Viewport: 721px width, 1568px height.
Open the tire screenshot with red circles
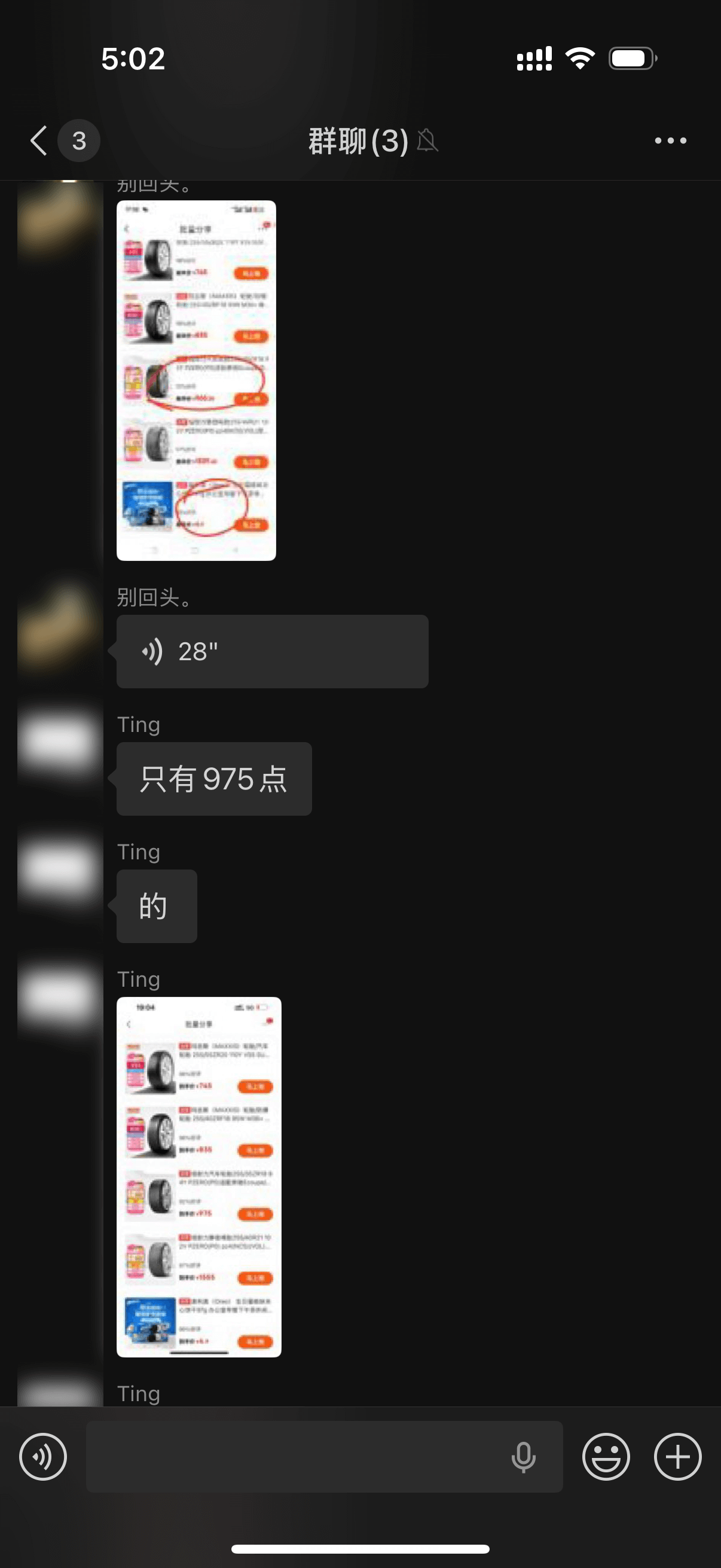[196, 380]
